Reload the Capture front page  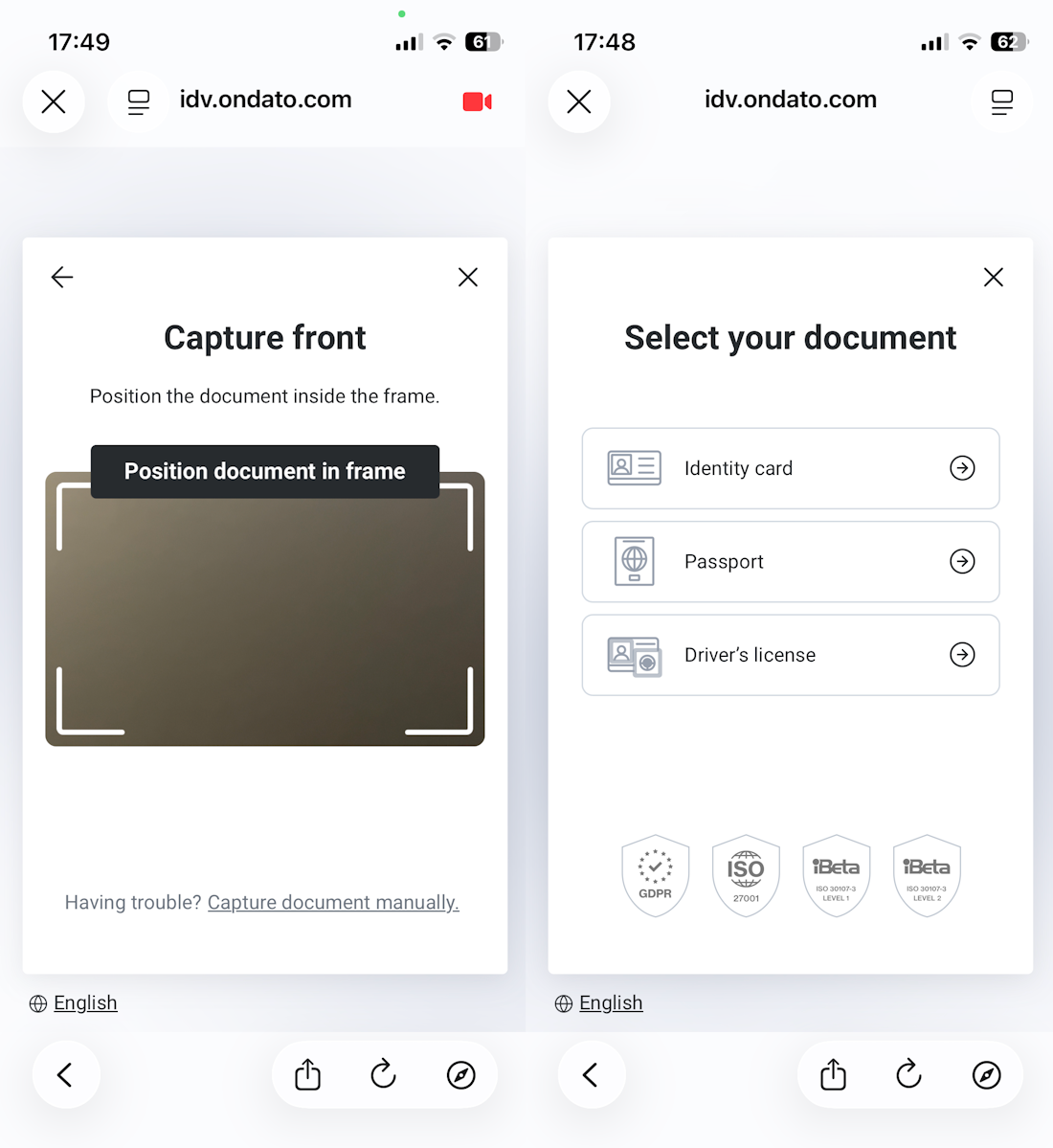(383, 1074)
